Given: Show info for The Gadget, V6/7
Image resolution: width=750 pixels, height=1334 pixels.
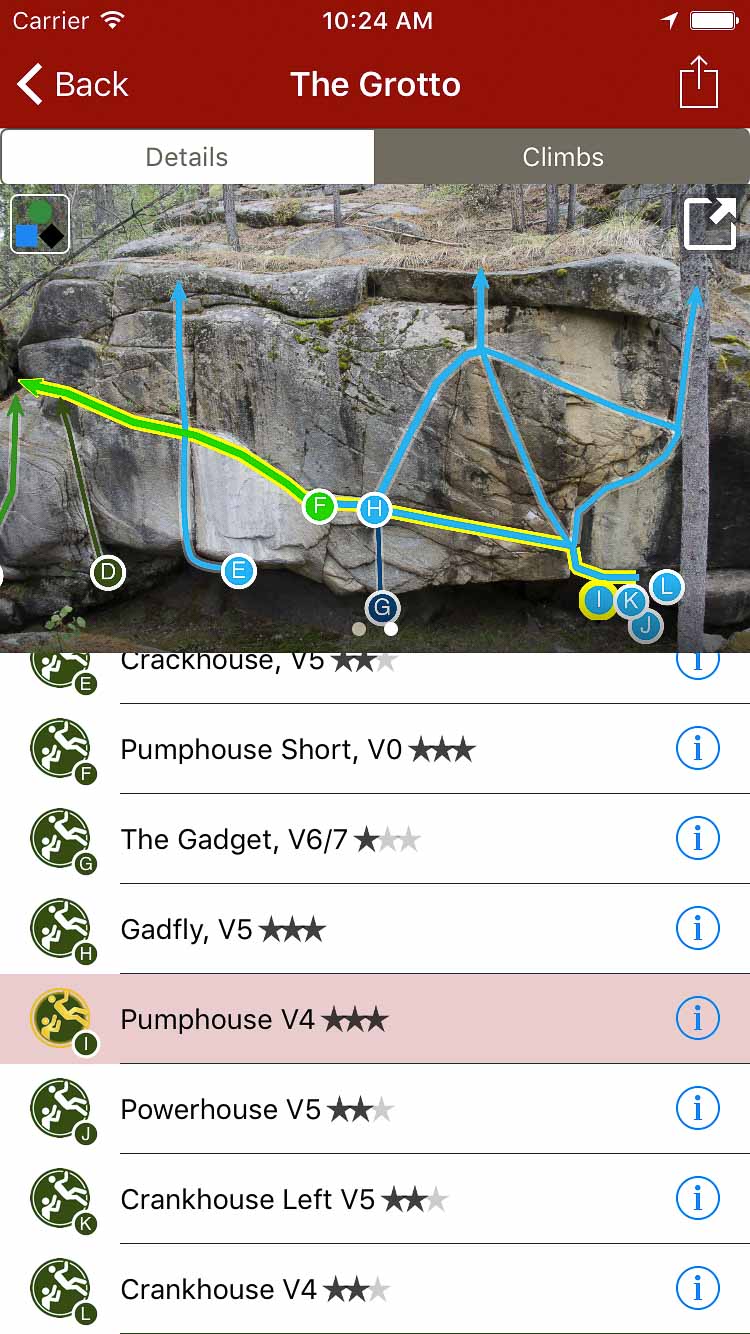Looking at the screenshot, I should click(x=697, y=839).
